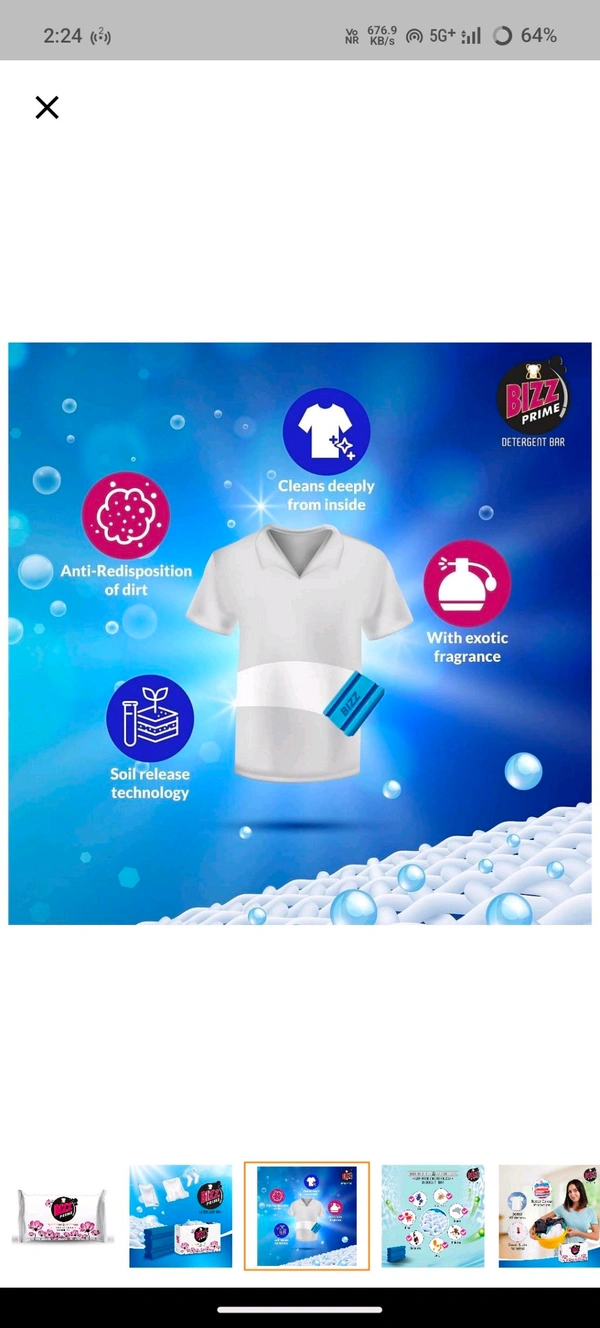
Task: Open the teal stain icons infographic thumbnail
Action: tap(433, 1216)
